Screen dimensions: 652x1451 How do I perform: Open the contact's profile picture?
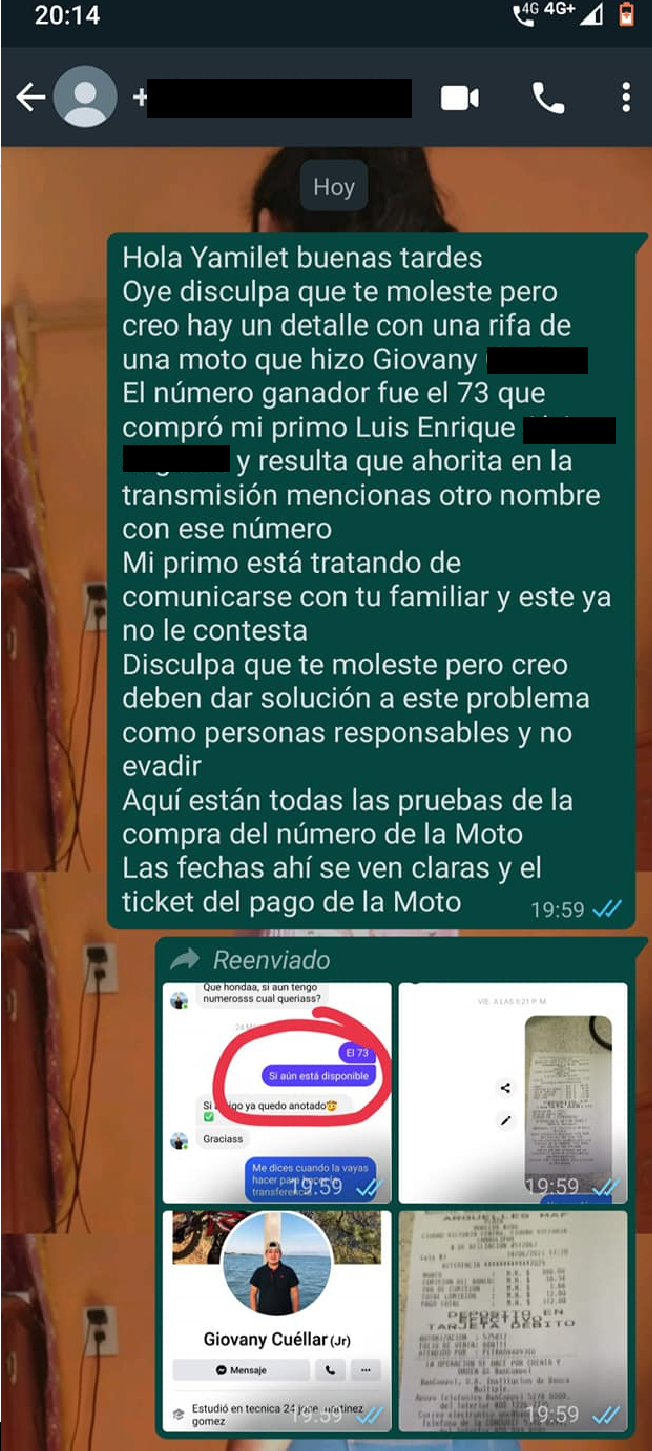(85, 97)
